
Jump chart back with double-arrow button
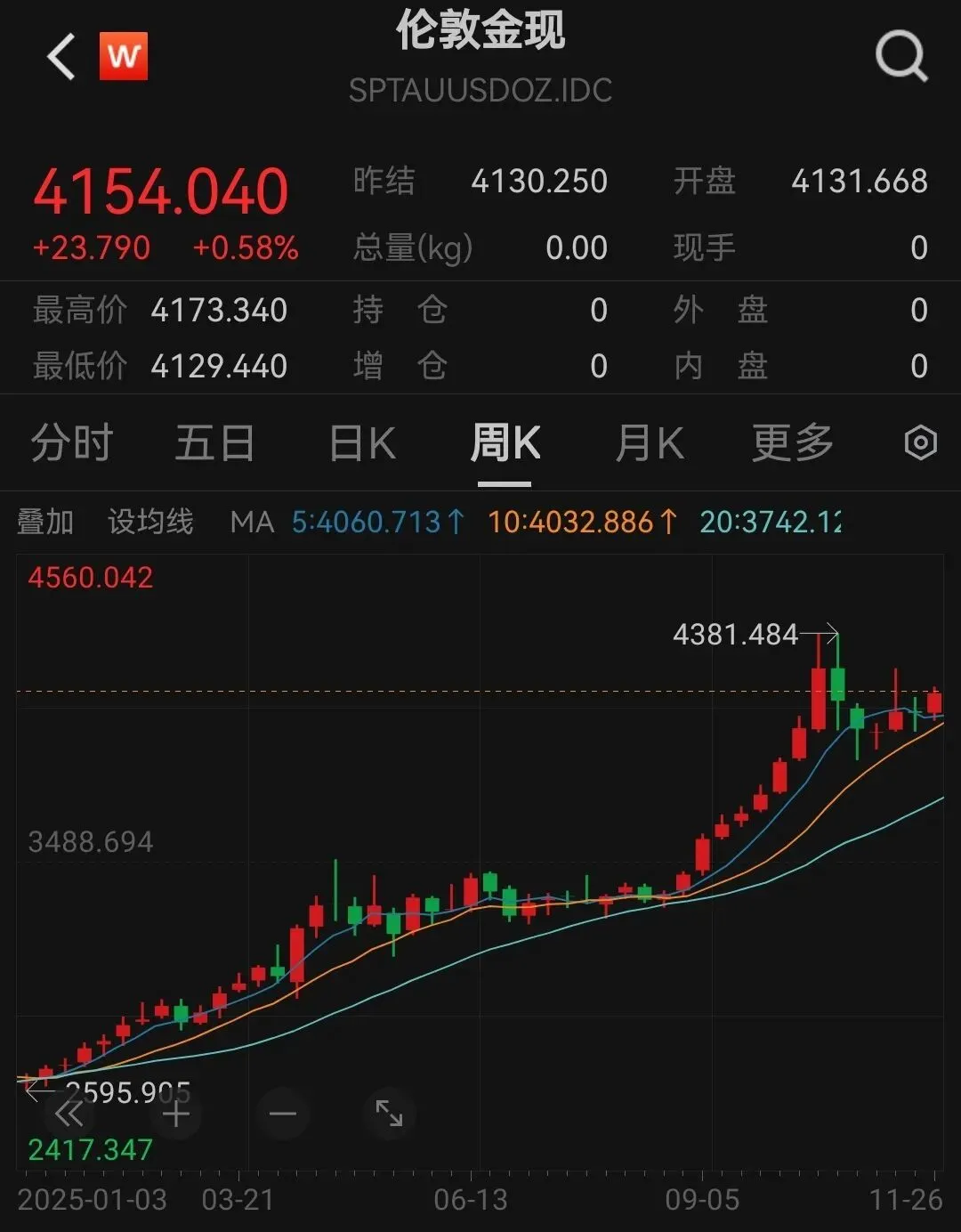tap(69, 1114)
